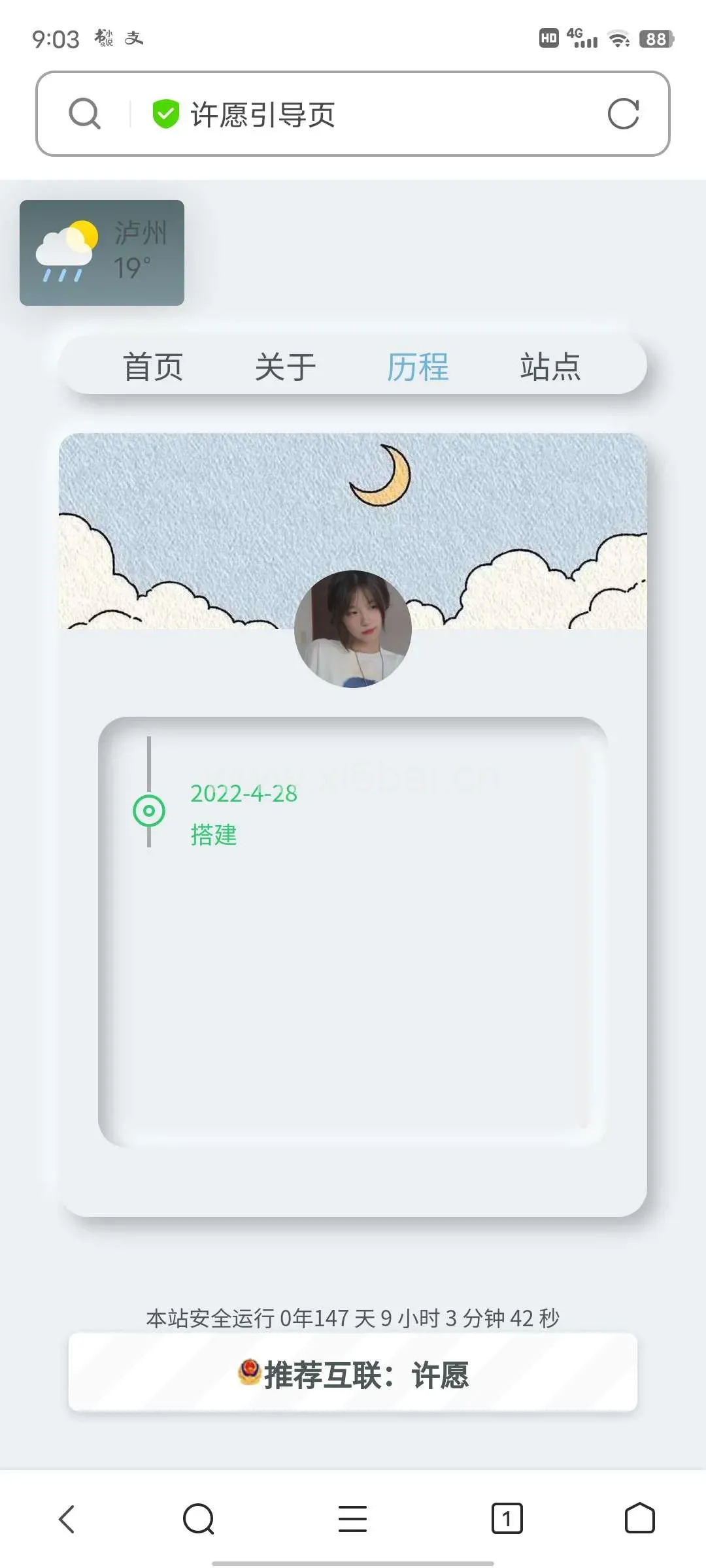Reload the page with refresh icon

[623, 114]
